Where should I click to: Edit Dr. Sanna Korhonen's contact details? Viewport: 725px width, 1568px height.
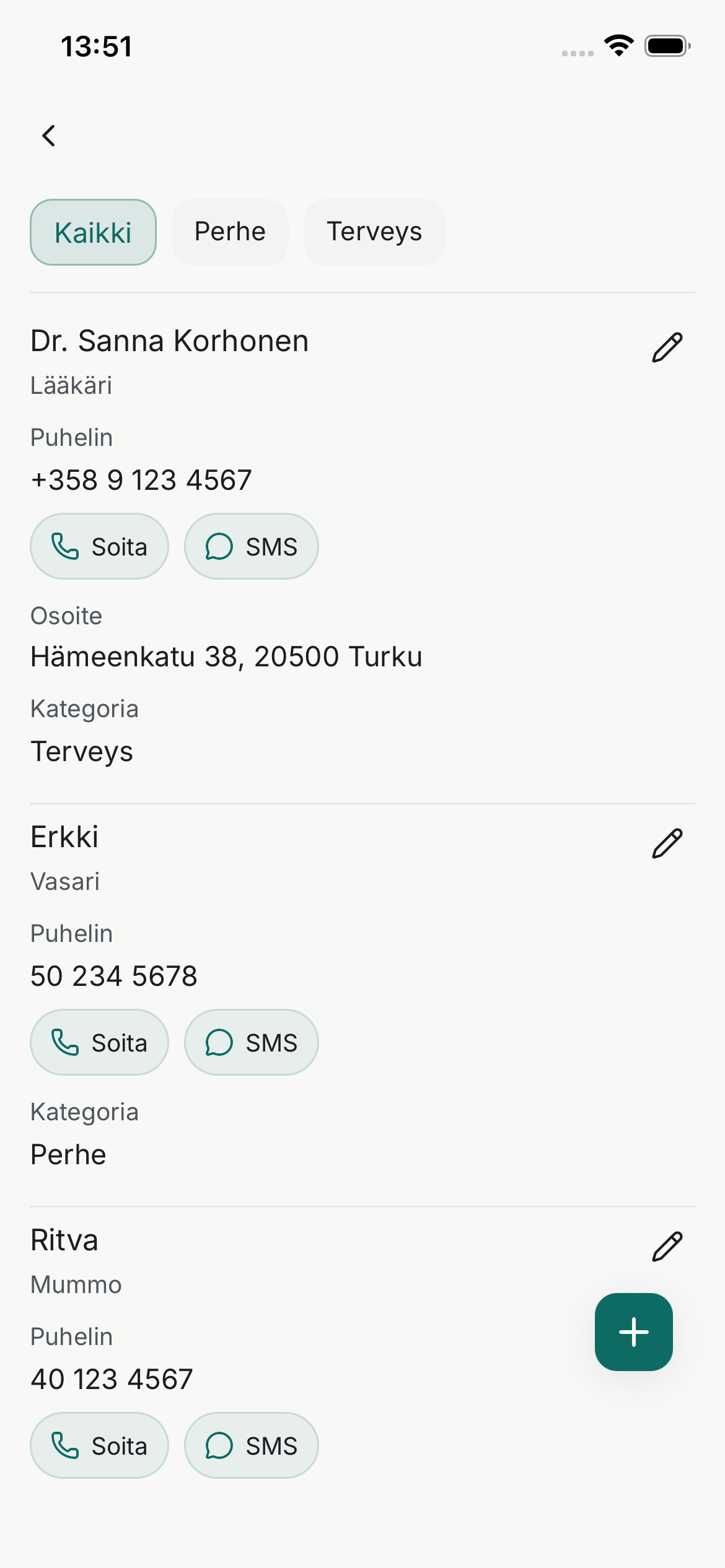667,346
